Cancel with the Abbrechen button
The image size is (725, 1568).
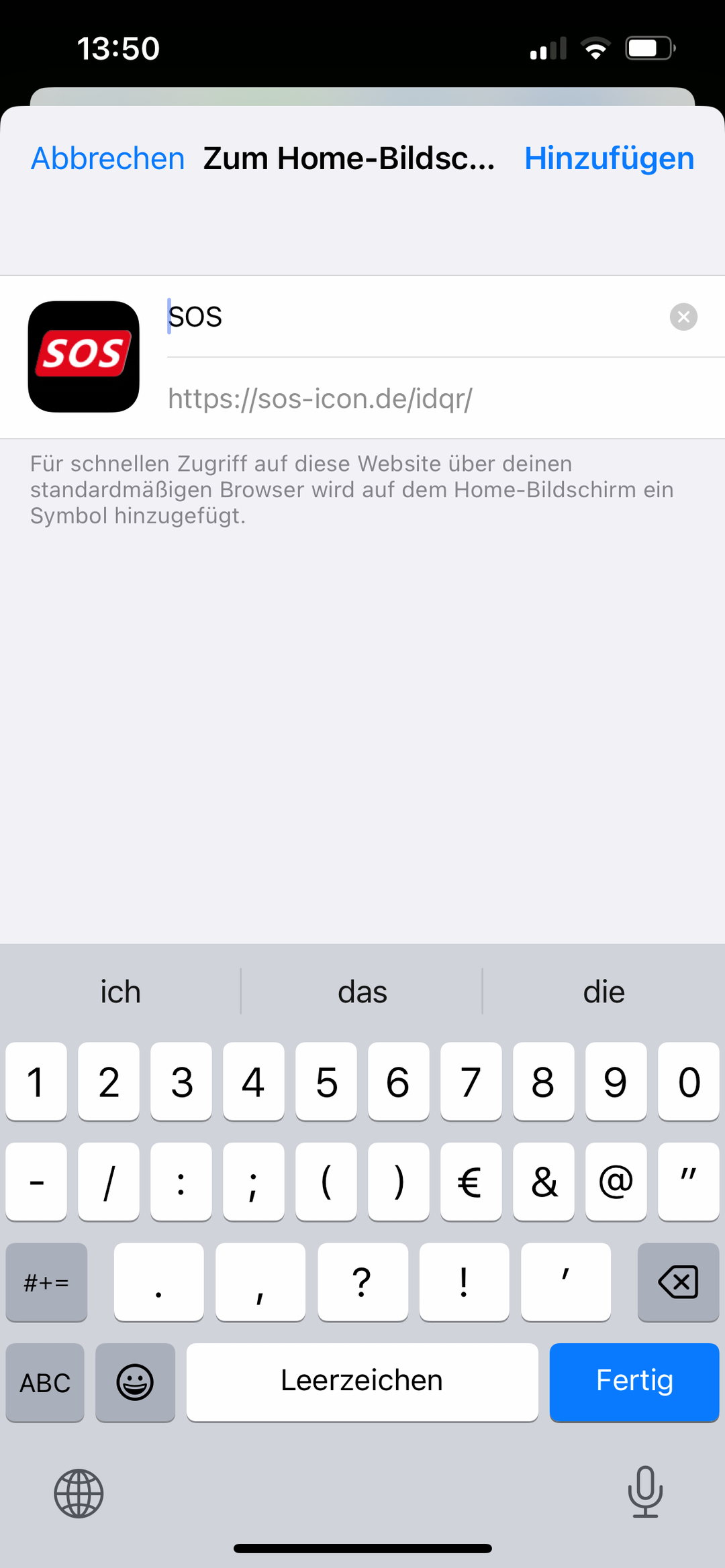107,159
